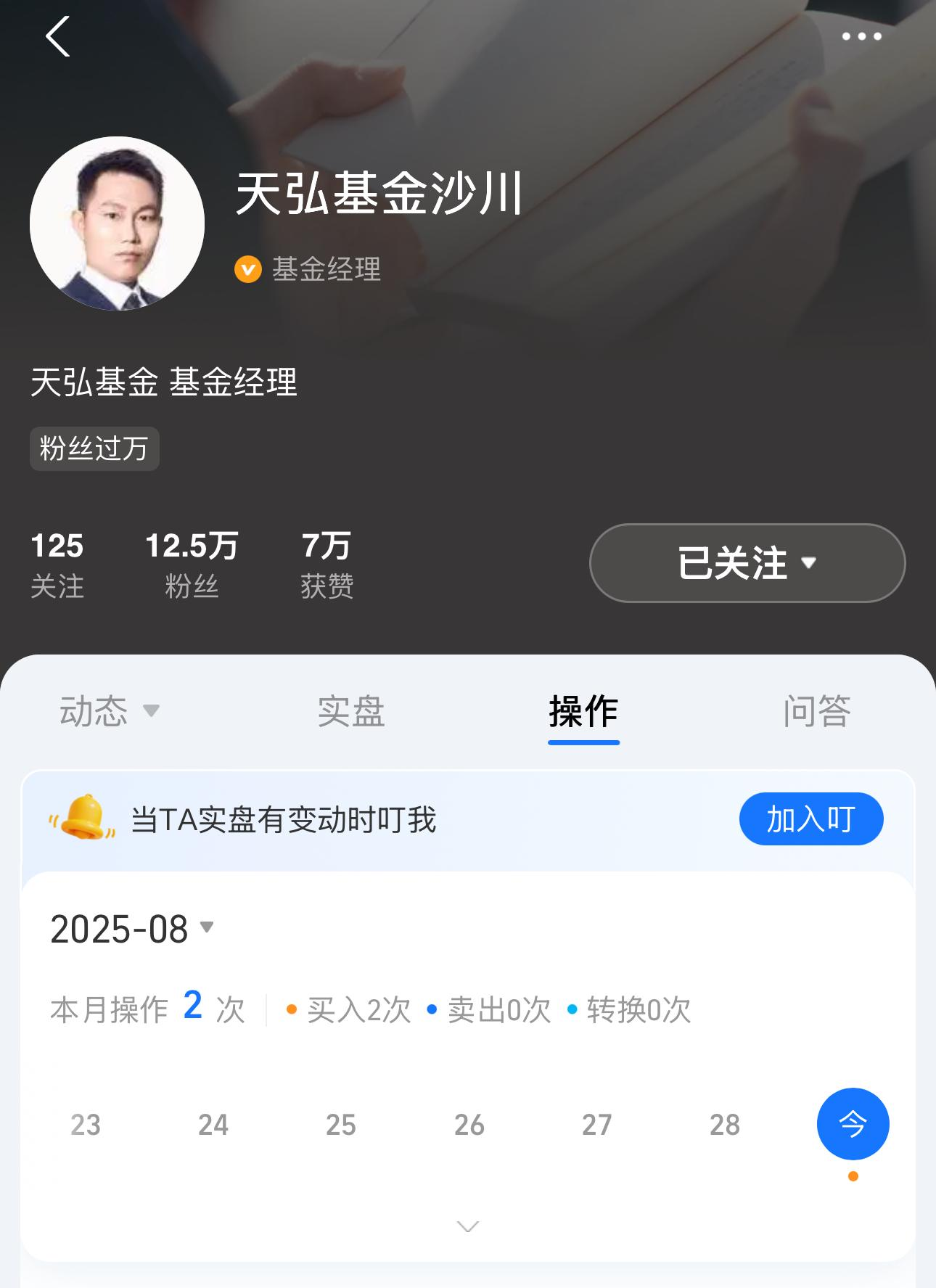Open the three-dot overflow menu
The width and height of the screenshot is (936, 1288).
[861, 36]
